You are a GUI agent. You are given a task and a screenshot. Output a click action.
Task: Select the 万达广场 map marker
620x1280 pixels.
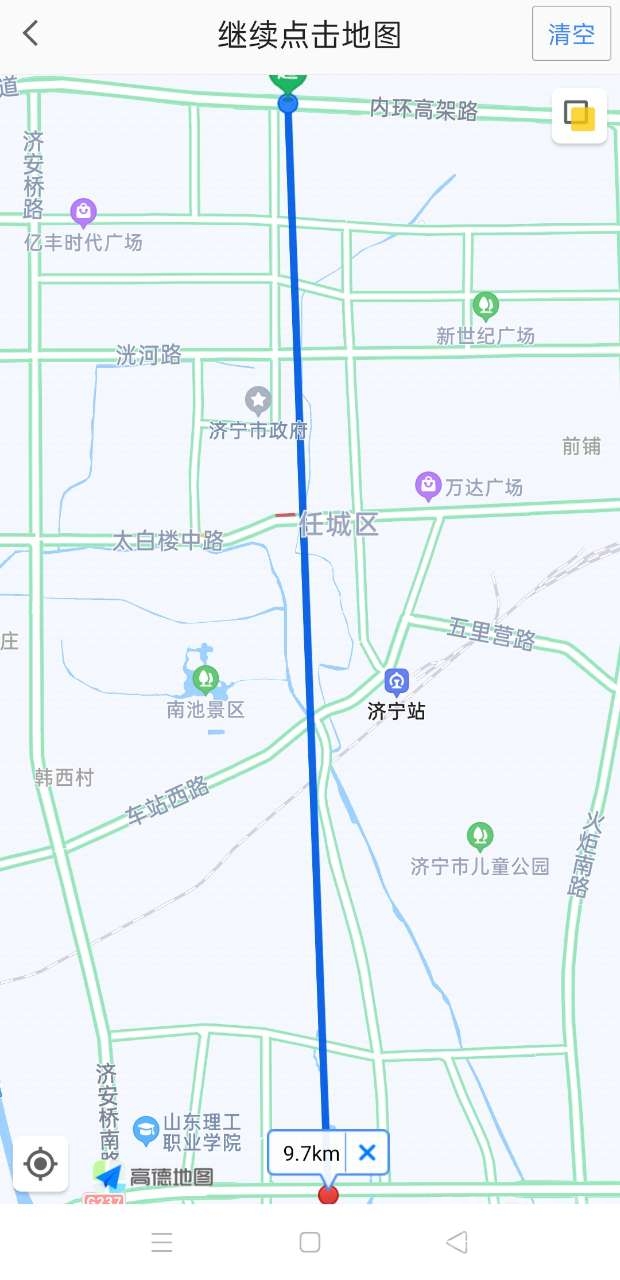pyautogui.click(x=429, y=487)
